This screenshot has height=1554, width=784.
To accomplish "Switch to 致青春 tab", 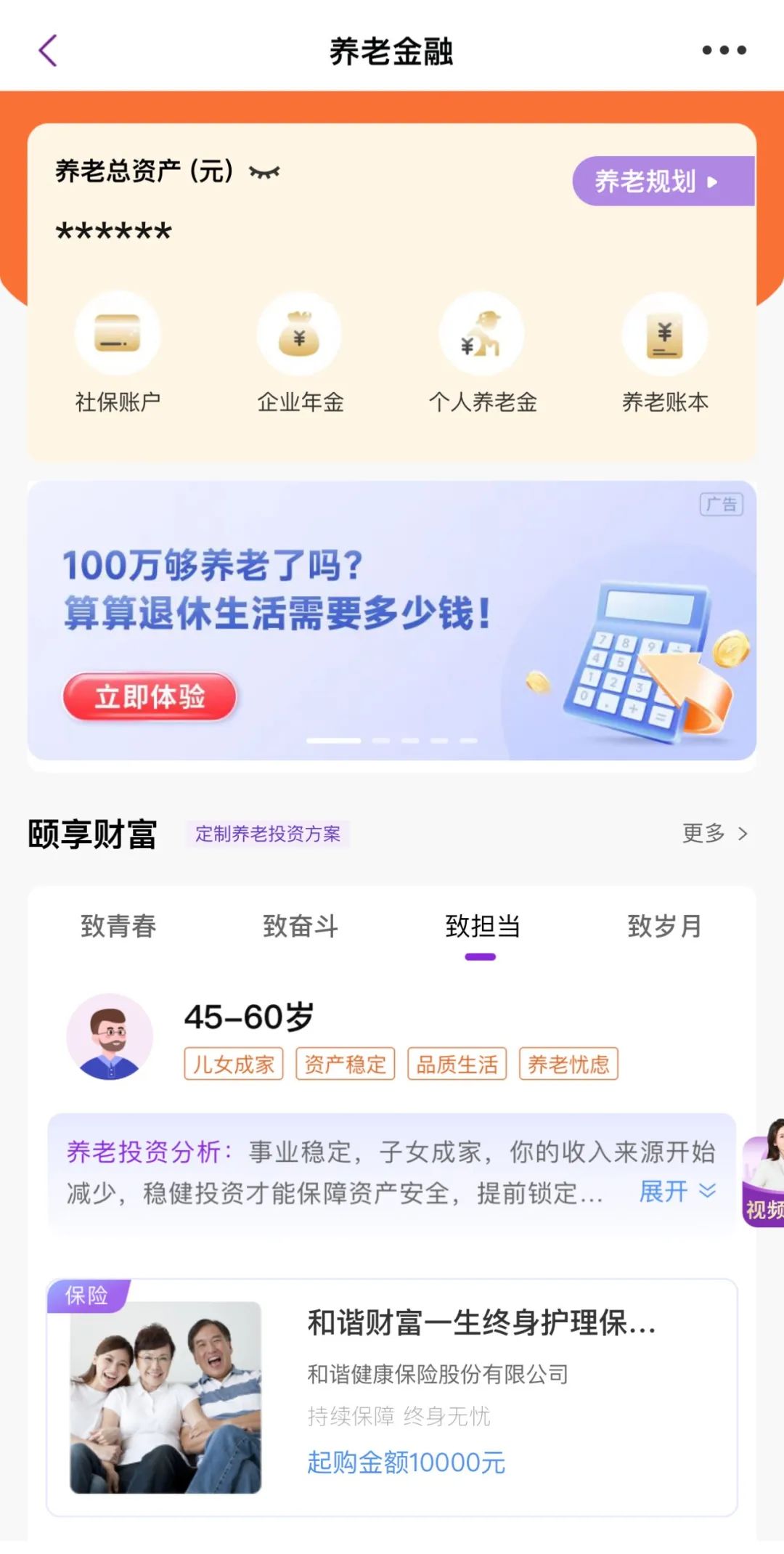I will coord(118,927).
